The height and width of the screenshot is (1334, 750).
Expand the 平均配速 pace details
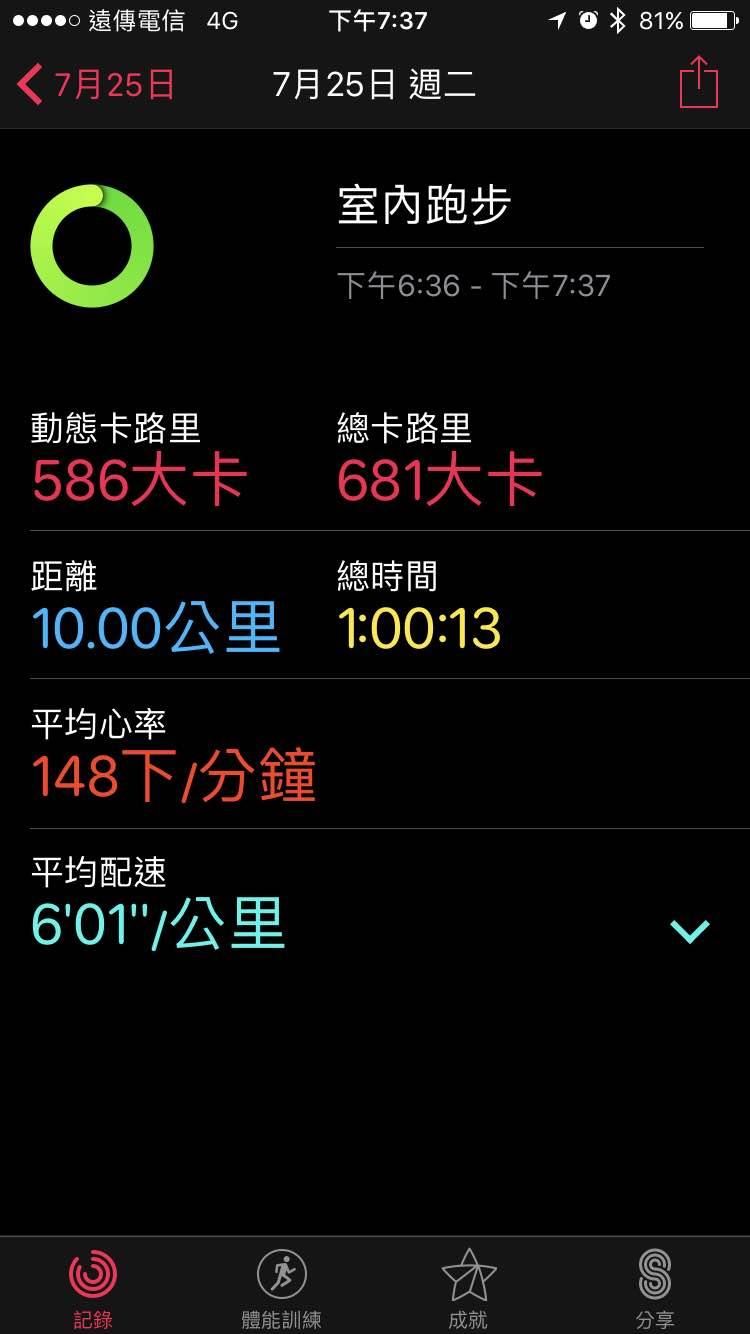[x=690, y=931]
